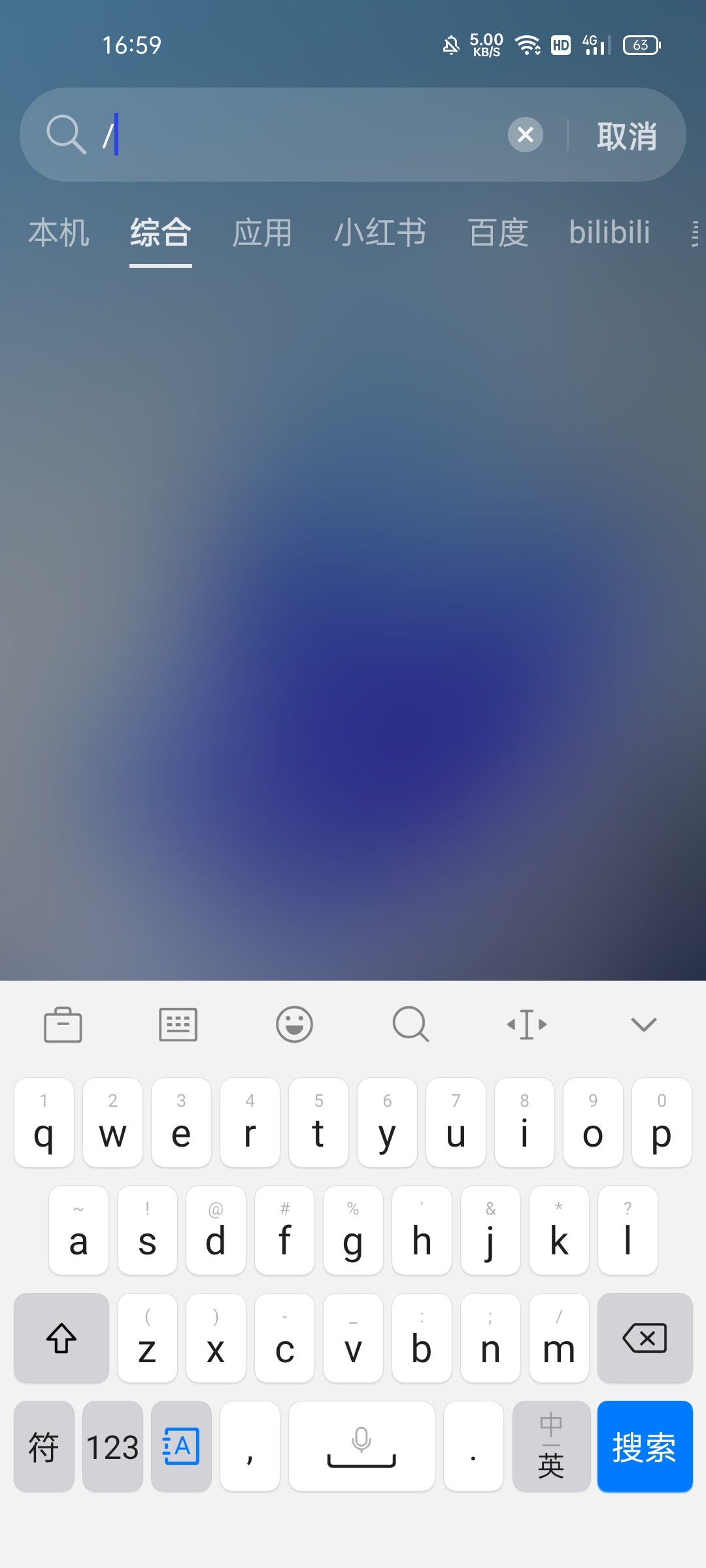
Task: Open the cursor movement tool
Action: tap(527, 1024)
